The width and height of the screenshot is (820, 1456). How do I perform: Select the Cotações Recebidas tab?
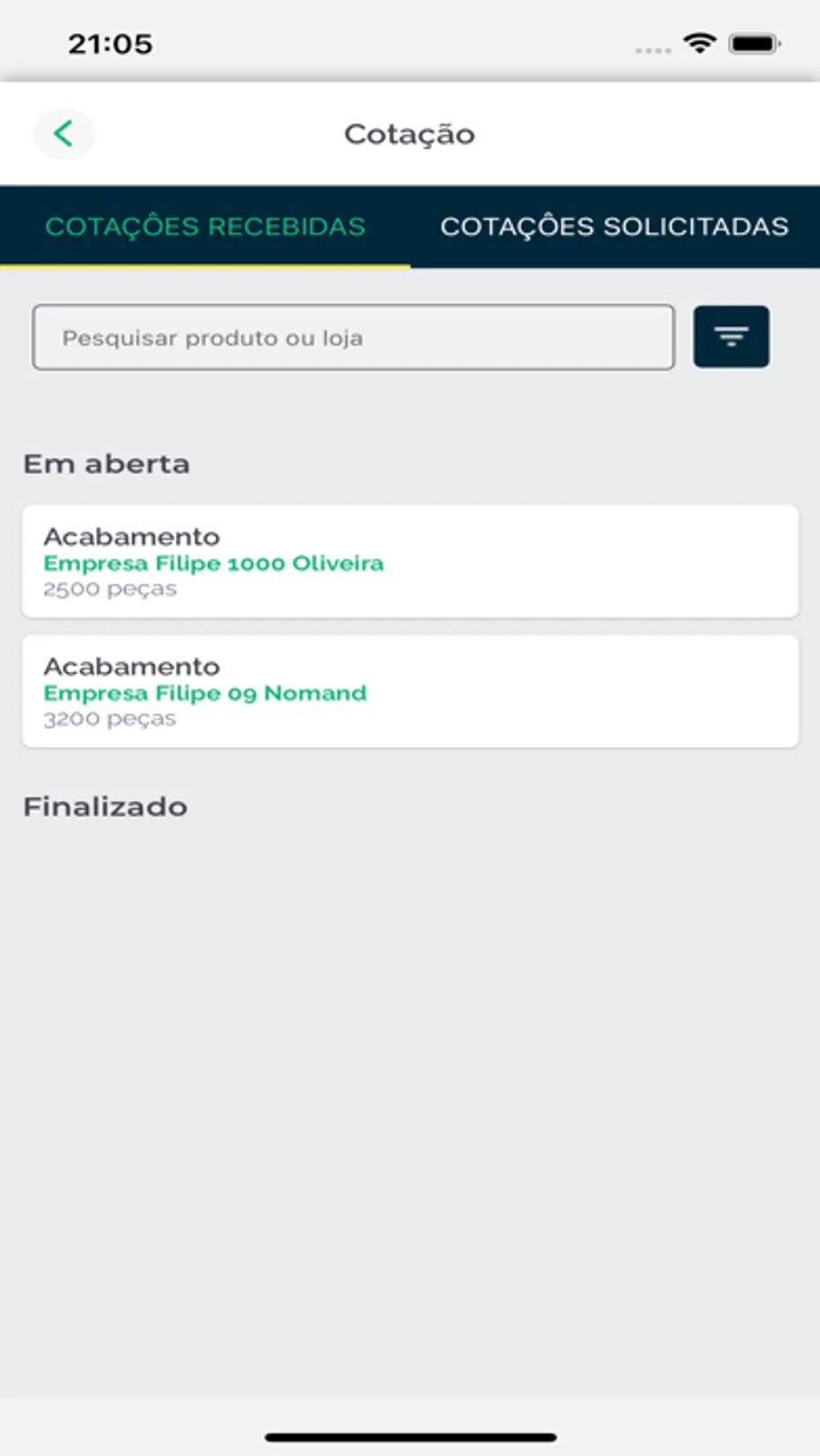pos(205,227)
